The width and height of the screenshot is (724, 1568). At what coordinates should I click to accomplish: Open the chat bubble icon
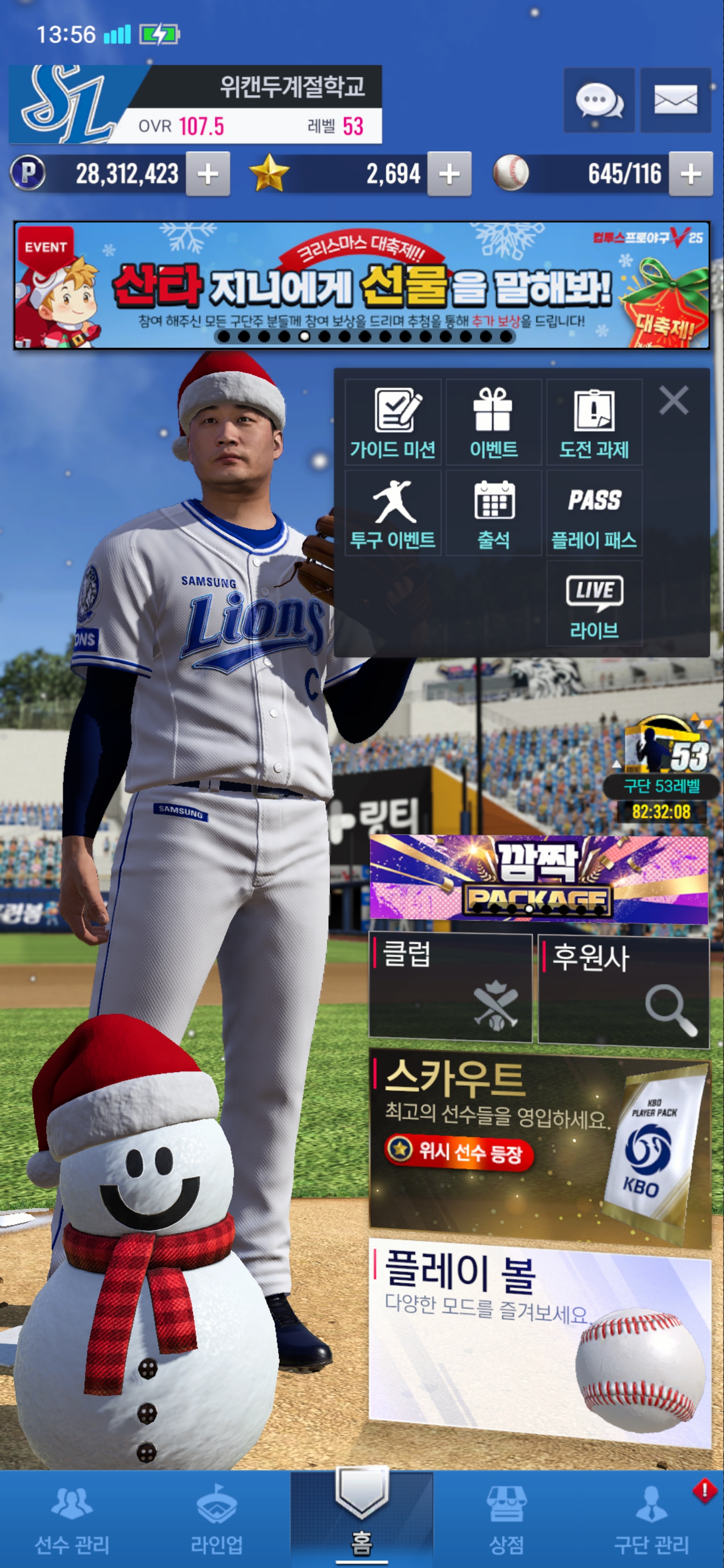coord(599,101)
